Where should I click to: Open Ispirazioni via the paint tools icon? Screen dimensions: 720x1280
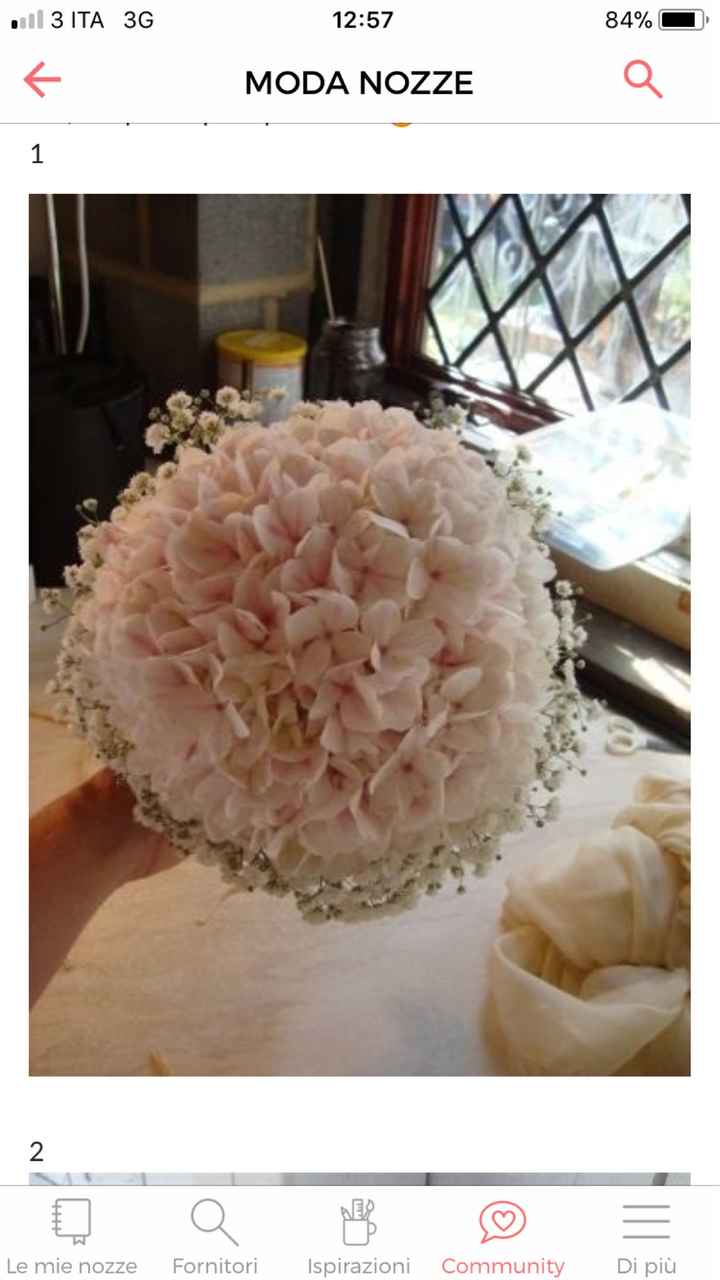coord(358,1220)
